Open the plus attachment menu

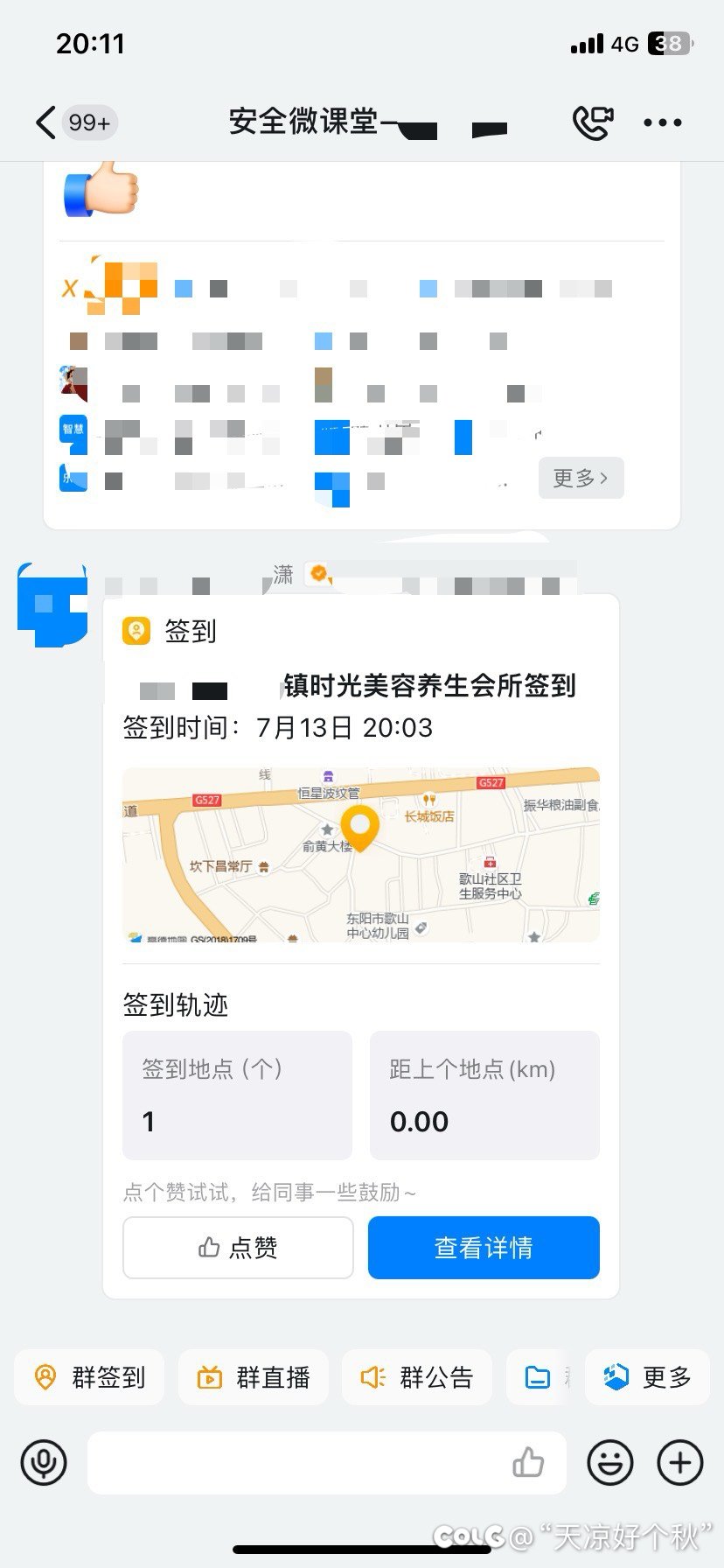click(679, 1462)
